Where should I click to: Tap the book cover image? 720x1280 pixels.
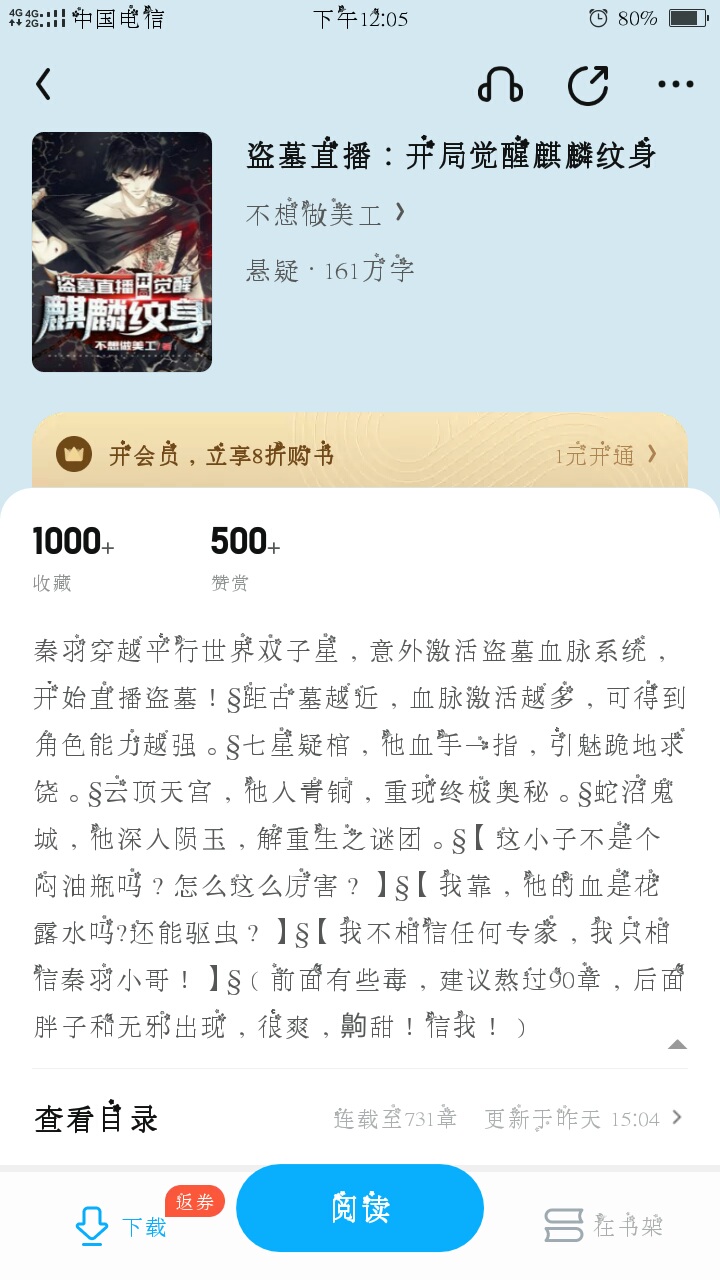tap(122, 252)
